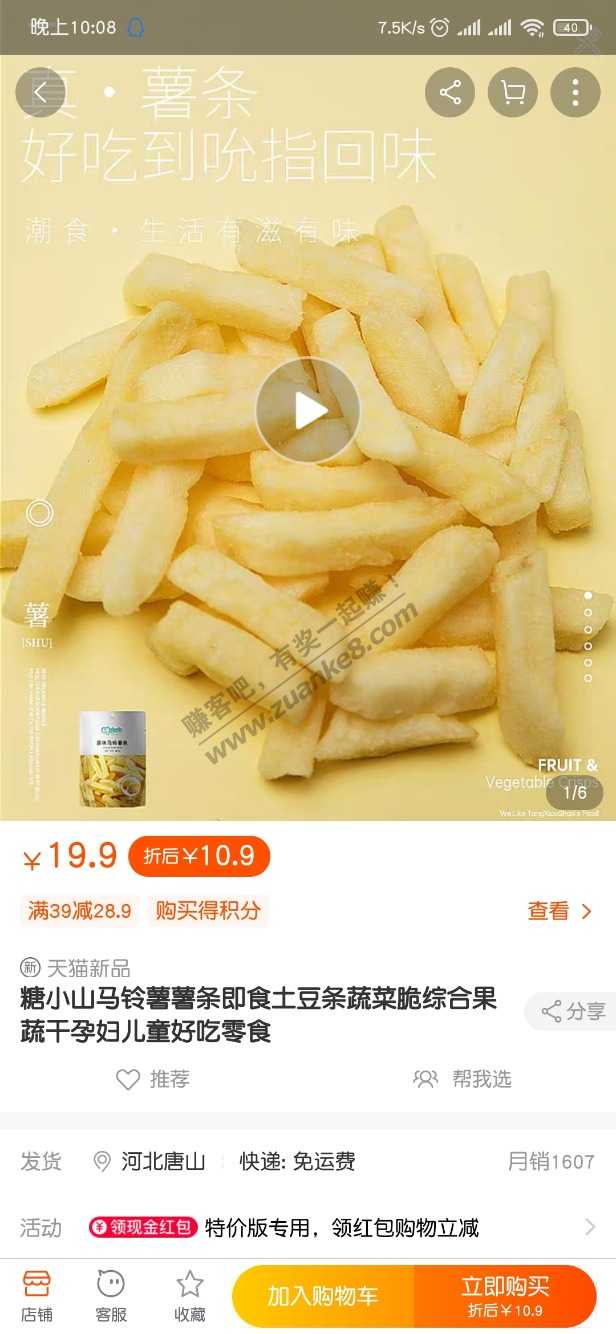Tap 推荐 to recommend this item
The width and height of the screenshot is (616, 1334).
(153, 1079)
